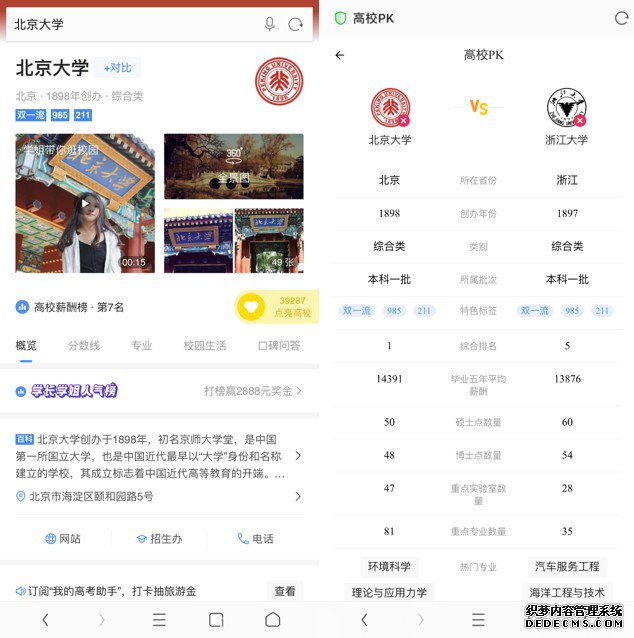Open the 49张 photo gallery tile

click(269, 240)
